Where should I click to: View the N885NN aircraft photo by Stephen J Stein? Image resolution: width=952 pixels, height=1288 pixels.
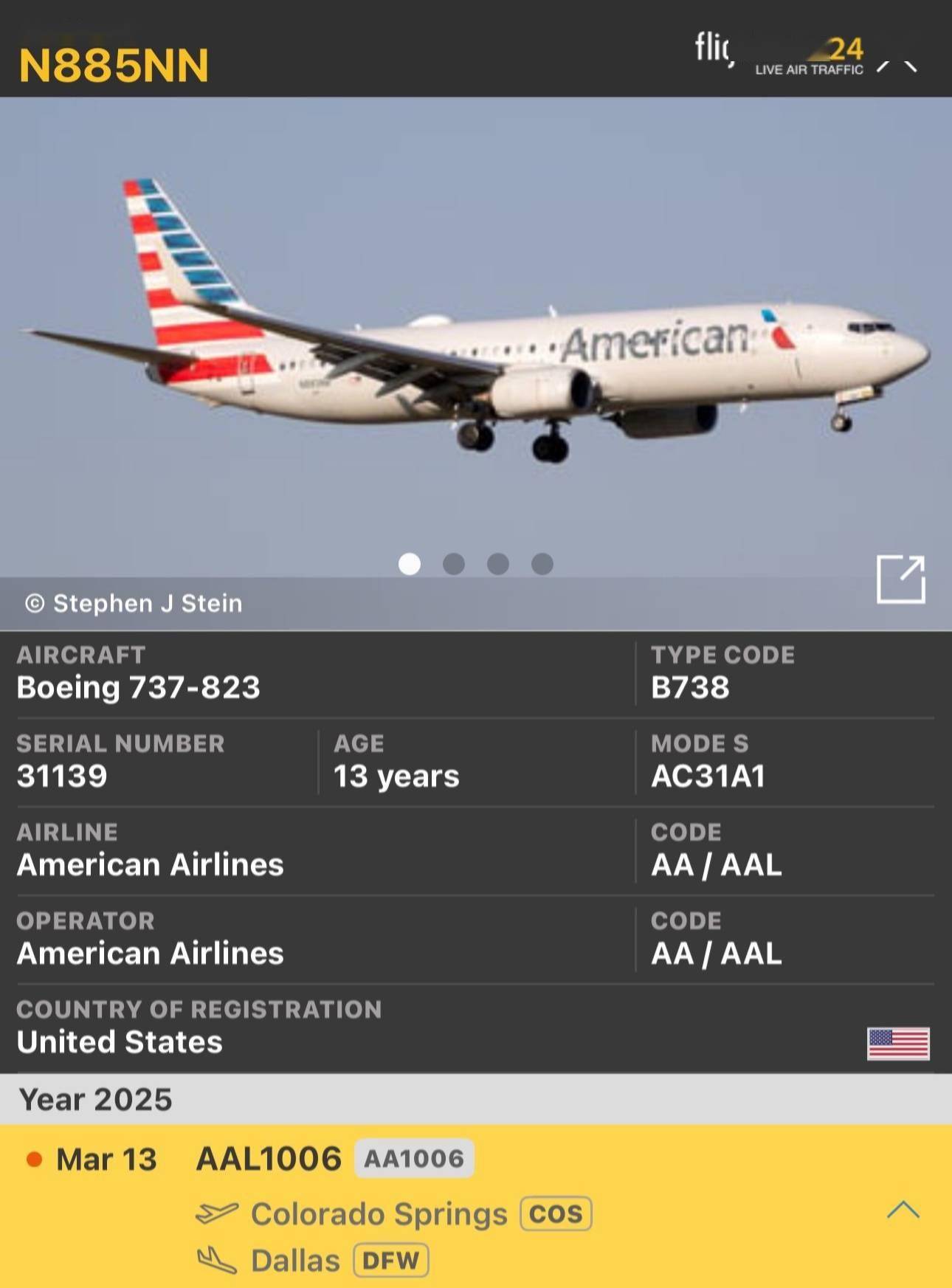click(x=475, y=332)
